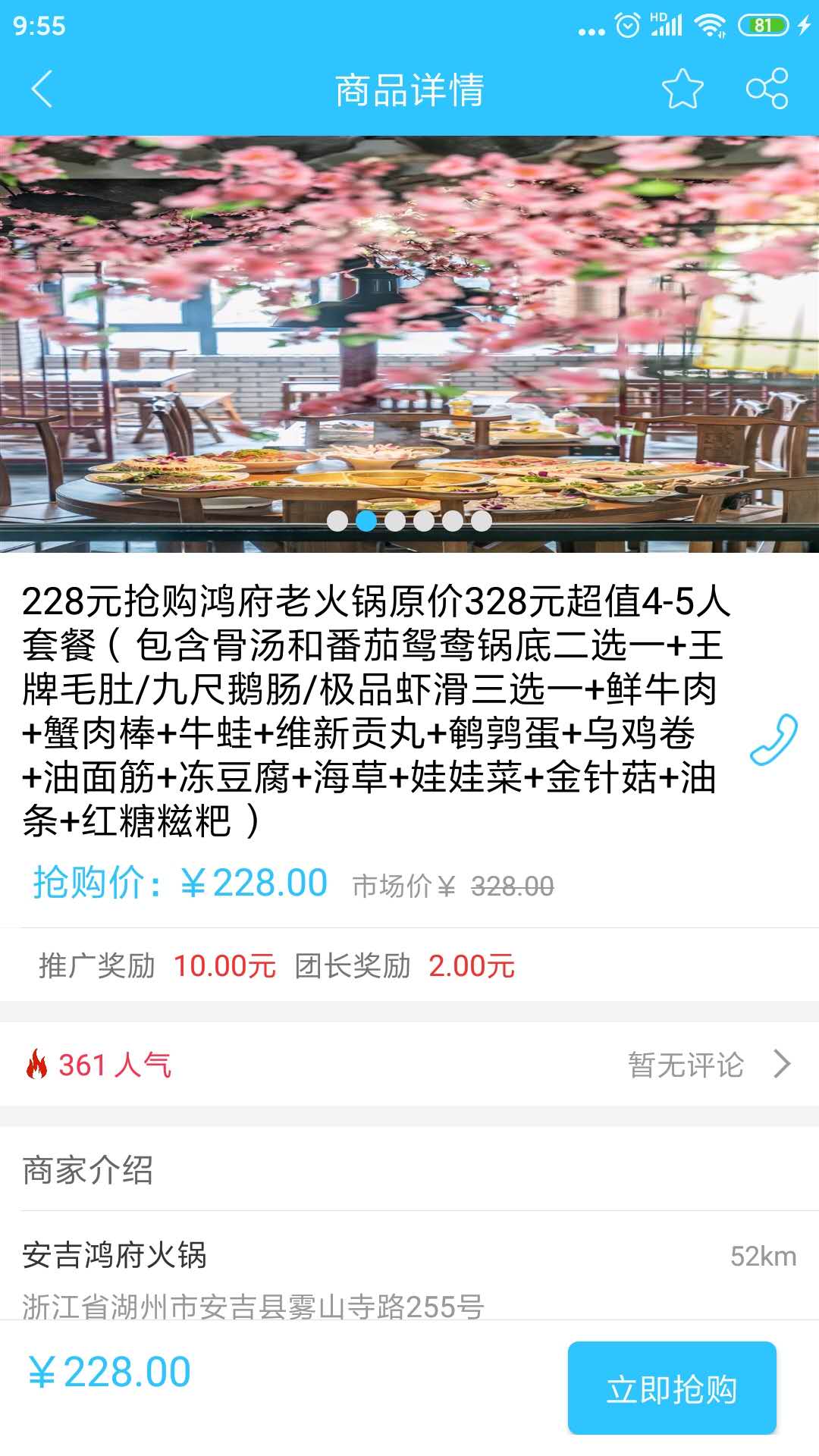Tap the star to favorite this deal
Screen dimensions: 819x1456
coord(683,89)
